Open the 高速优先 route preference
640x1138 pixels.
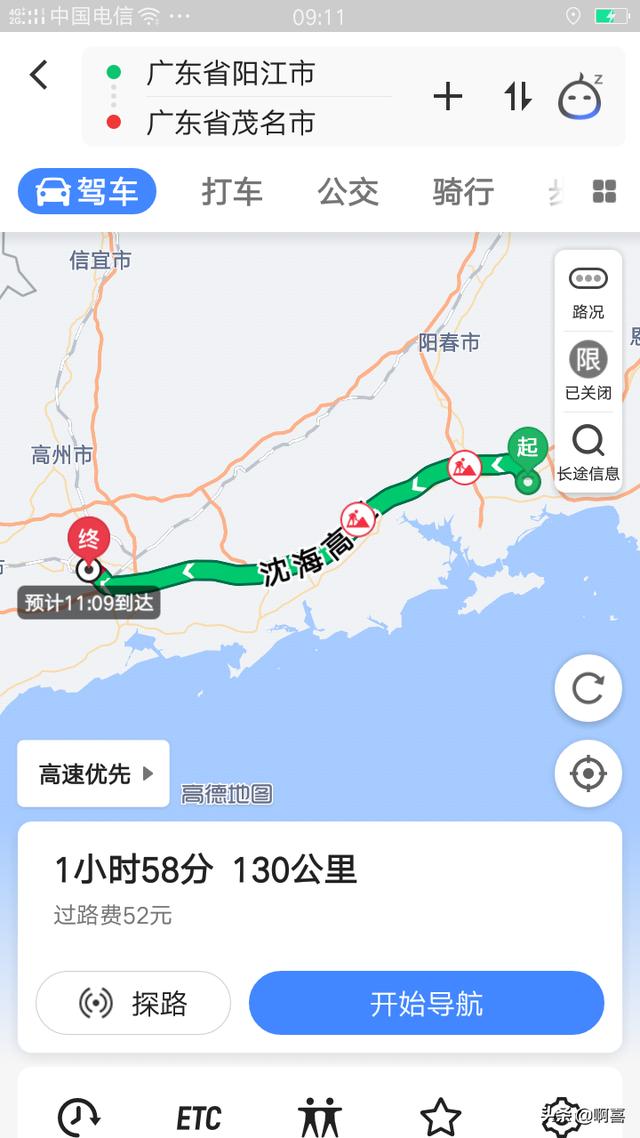tap(94, 774)
